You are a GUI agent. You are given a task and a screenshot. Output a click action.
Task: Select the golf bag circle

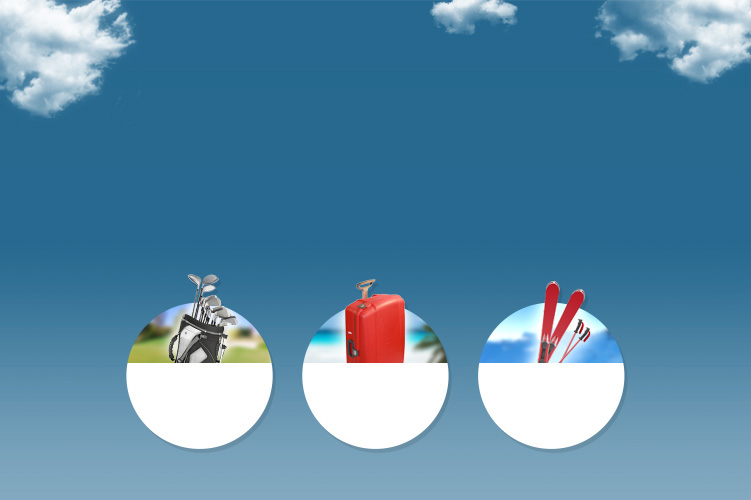coord(199,375)
